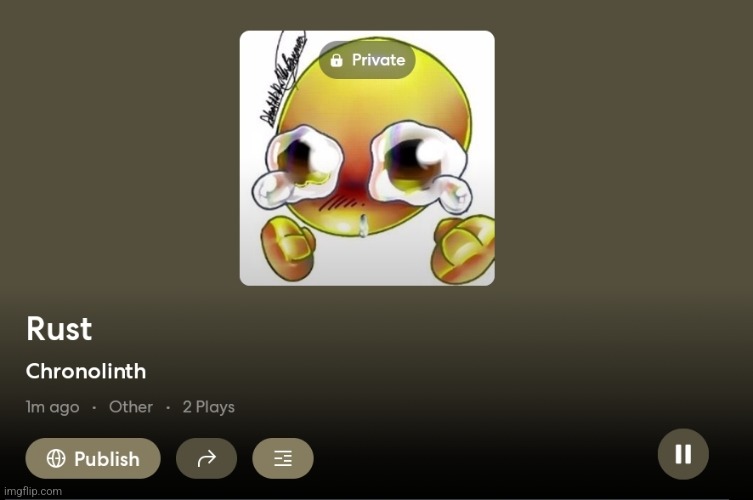Open the song details list icon
The image size is (753, 500).
[x=283, y=459]
